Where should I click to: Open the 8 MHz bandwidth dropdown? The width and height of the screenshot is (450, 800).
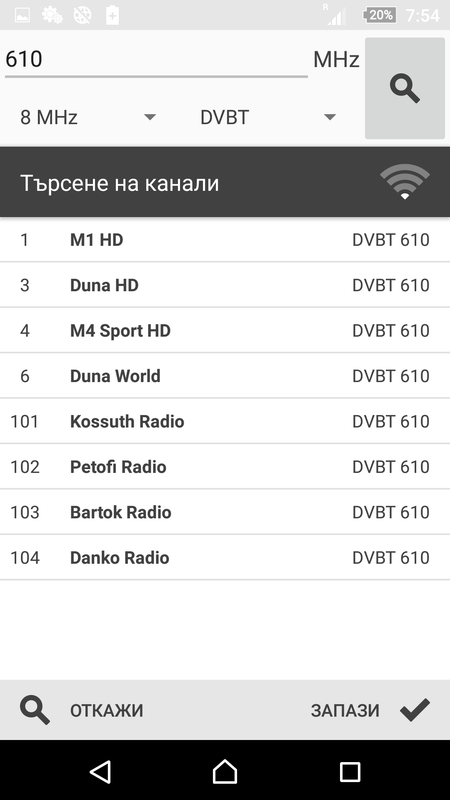tap(88, 117)
